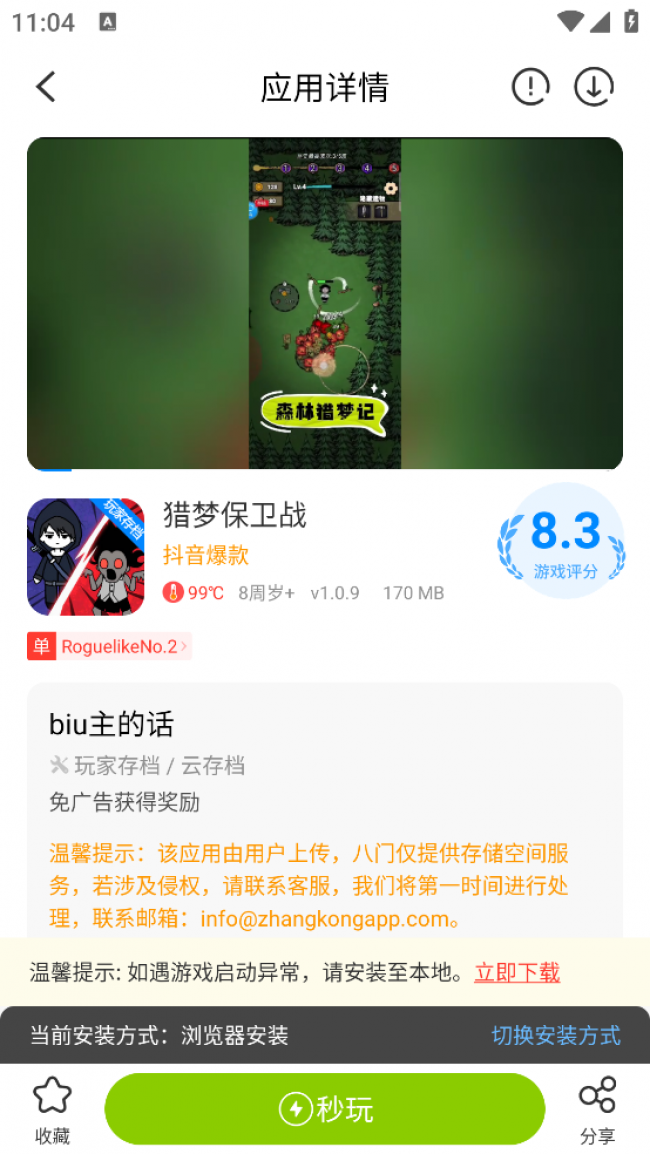Image resolution: width=650 pixels, height=1154 pixels.
Task: Share this game via 分享
Action: [597, 1110]
